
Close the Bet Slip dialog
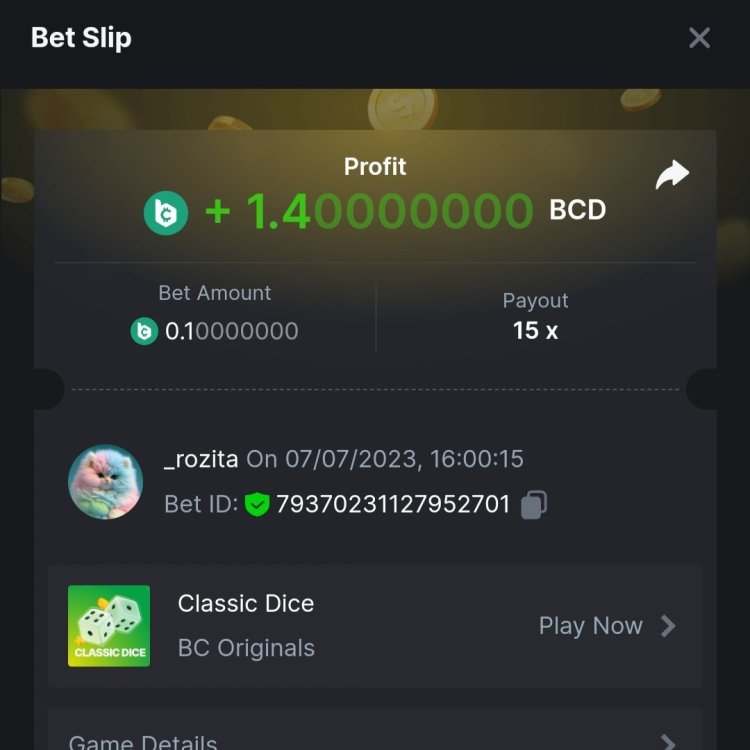[699, 38]
